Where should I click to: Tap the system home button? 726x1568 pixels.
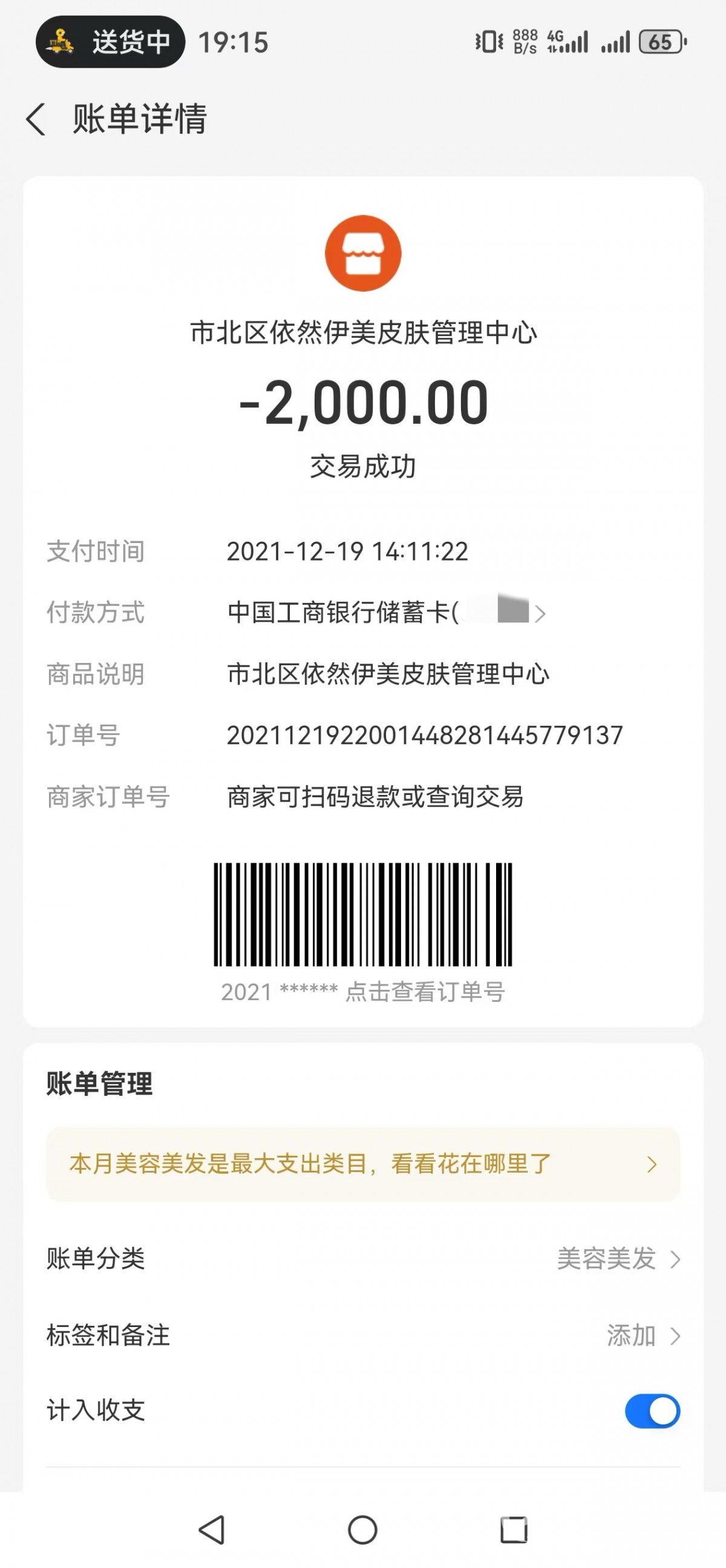[362, 1530]
